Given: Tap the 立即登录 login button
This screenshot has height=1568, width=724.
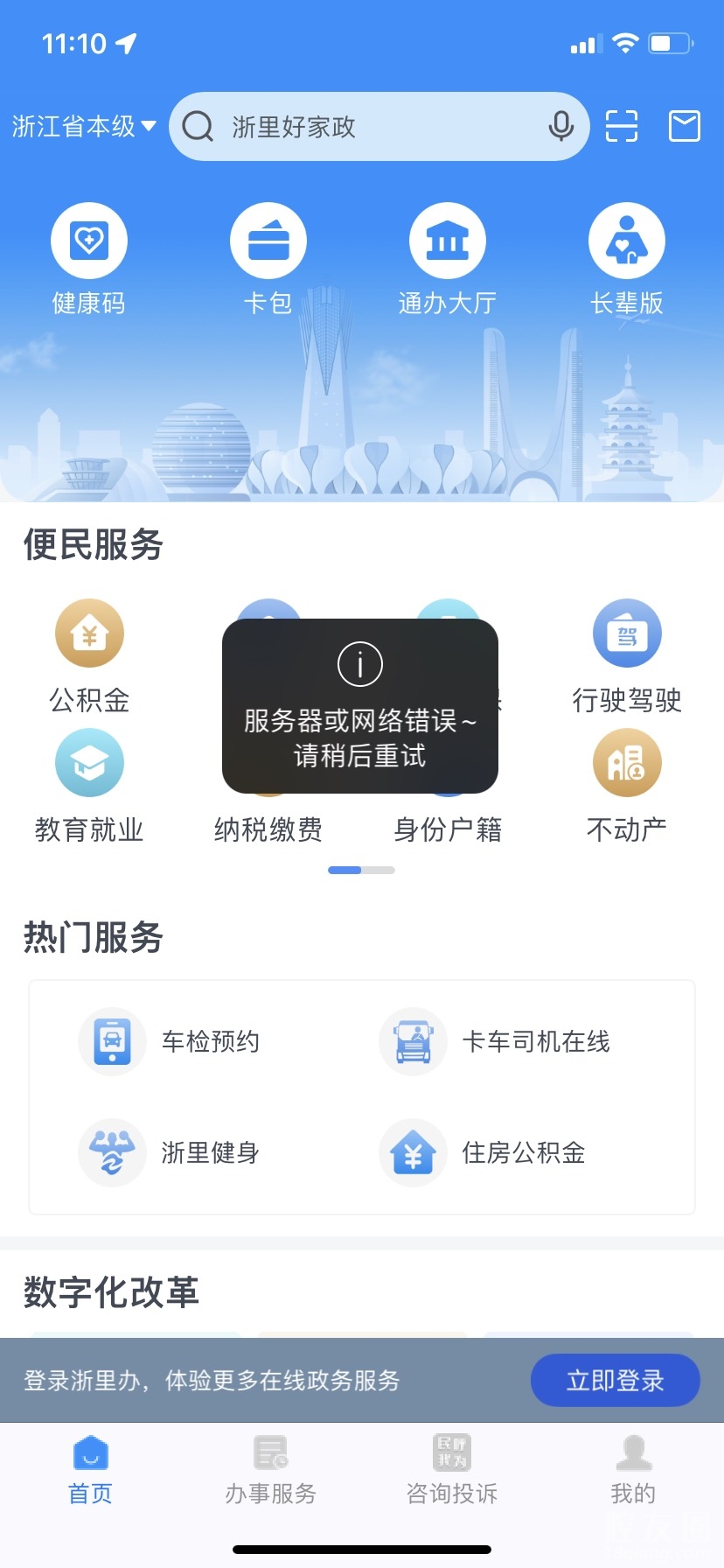Looking at the screenshot, I should coord(615,1380).
